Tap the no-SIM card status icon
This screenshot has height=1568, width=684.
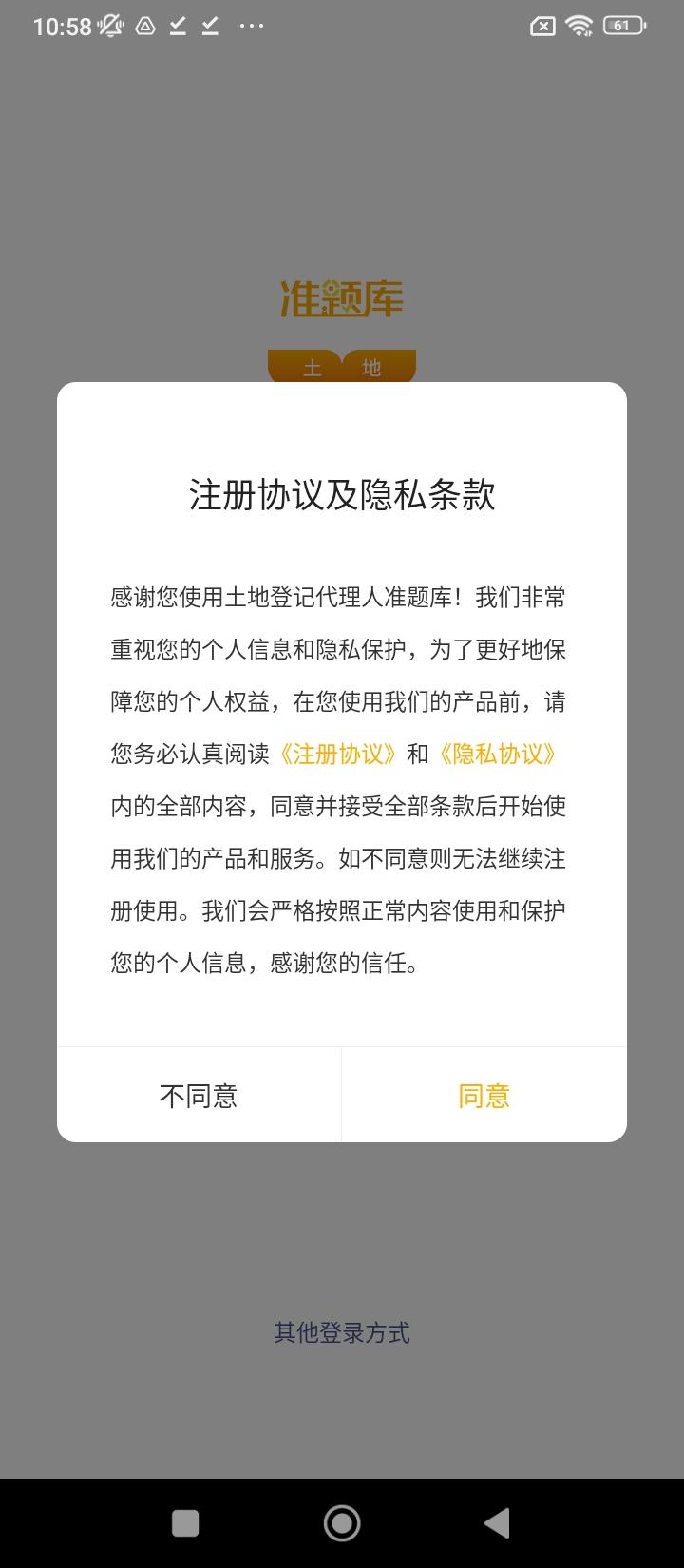coord(542,25)
